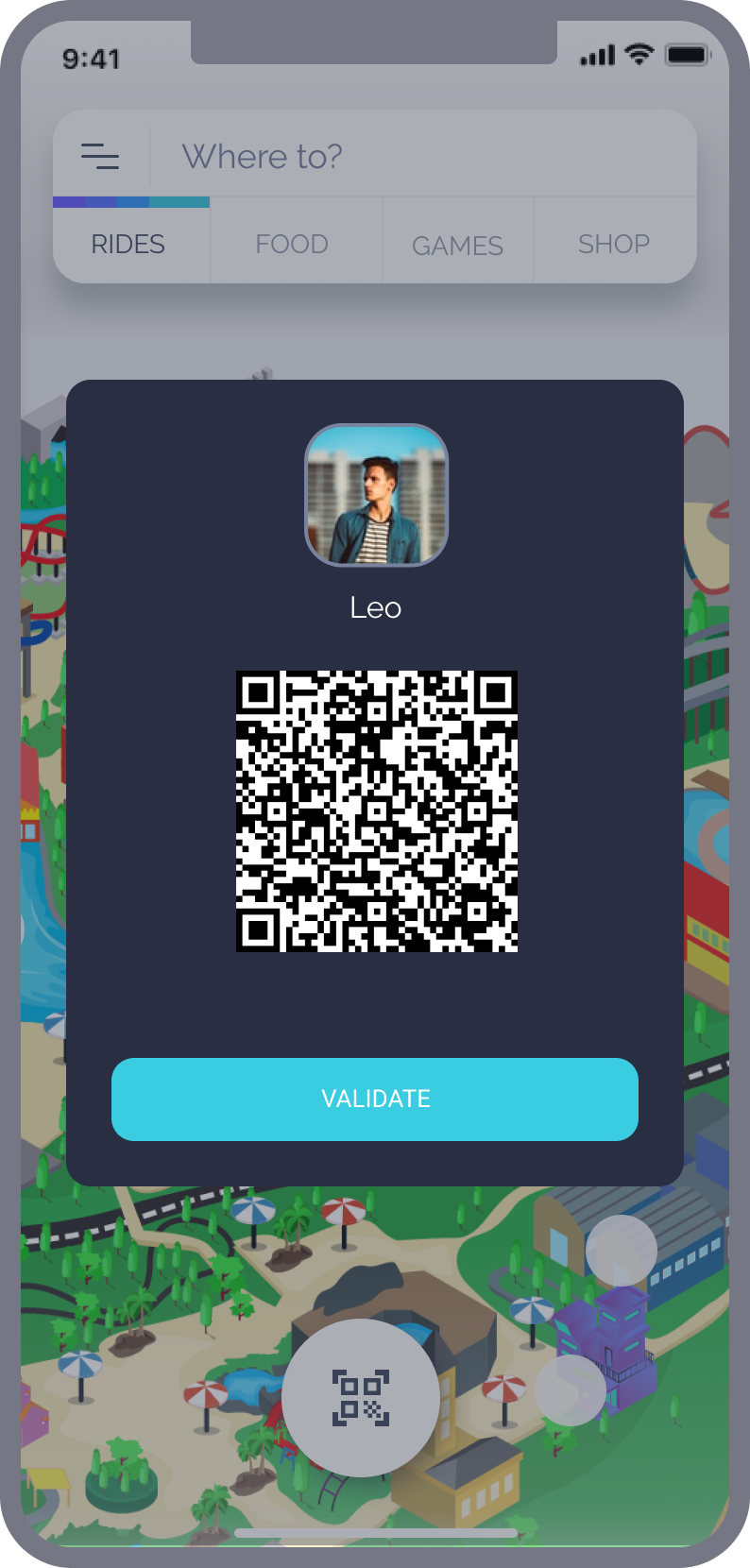
Task: Select the RIDES tab
Action: coord(128,245)
